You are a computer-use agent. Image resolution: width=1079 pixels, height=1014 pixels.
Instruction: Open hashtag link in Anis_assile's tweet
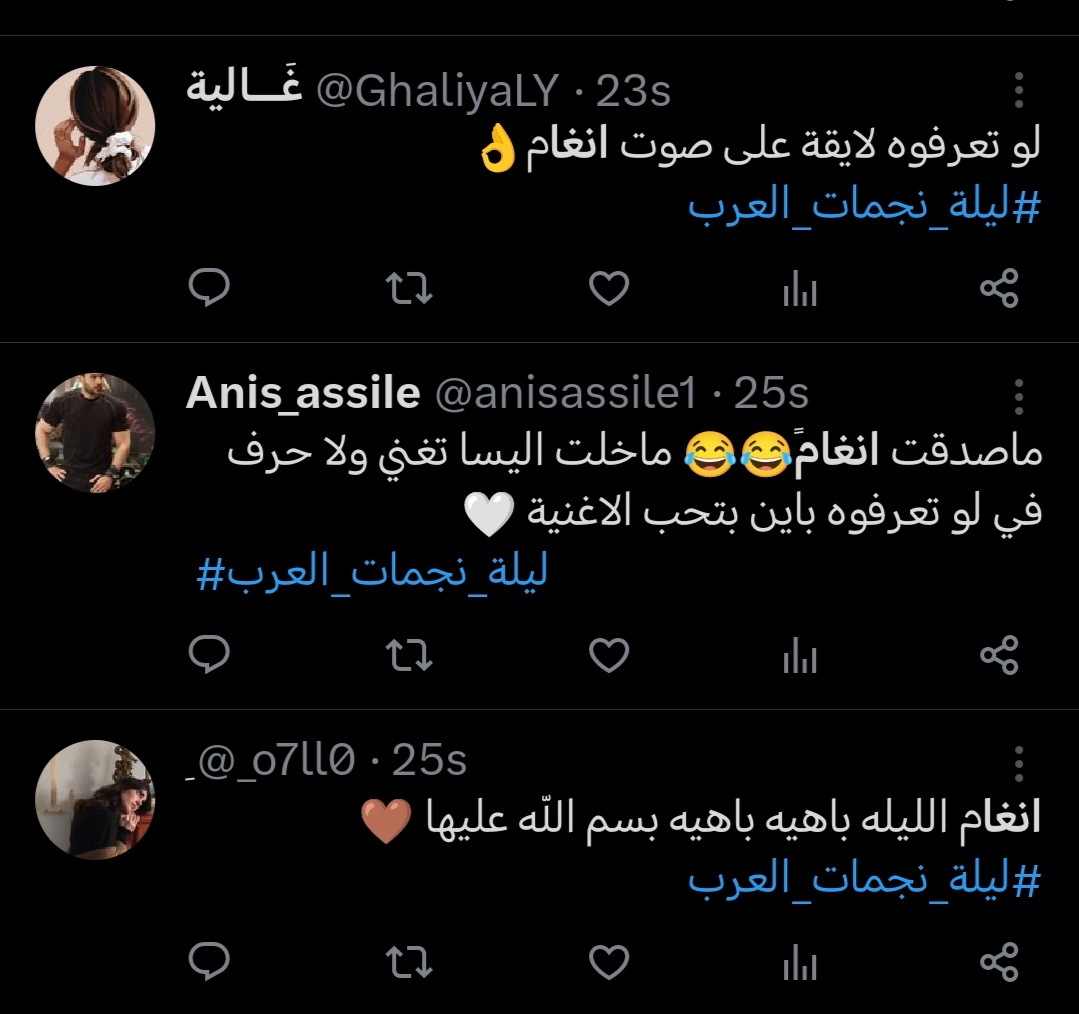click(372, 574)
